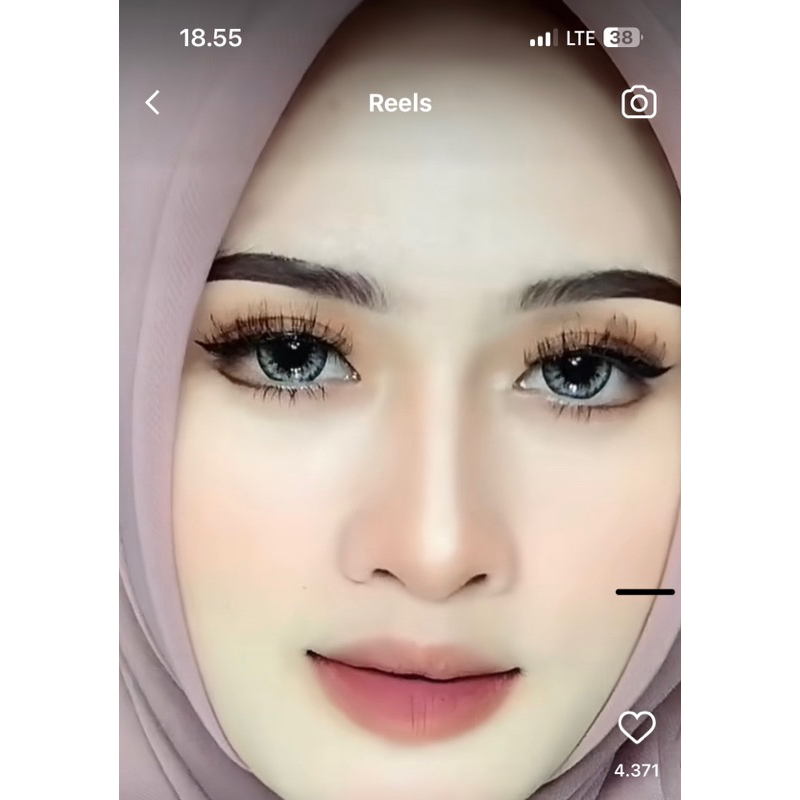Open the camera to create a reel

[639, 102]
